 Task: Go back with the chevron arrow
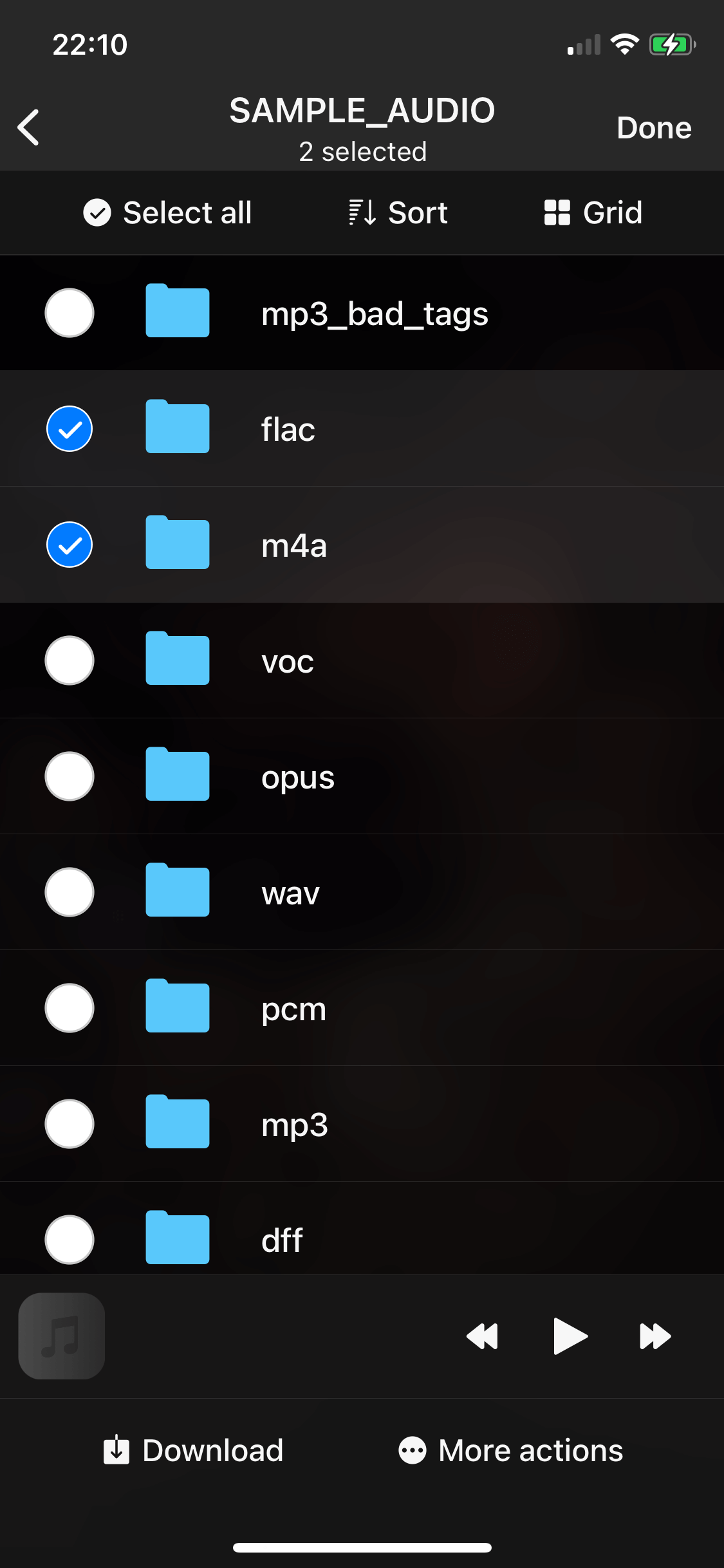click(28, 127)
